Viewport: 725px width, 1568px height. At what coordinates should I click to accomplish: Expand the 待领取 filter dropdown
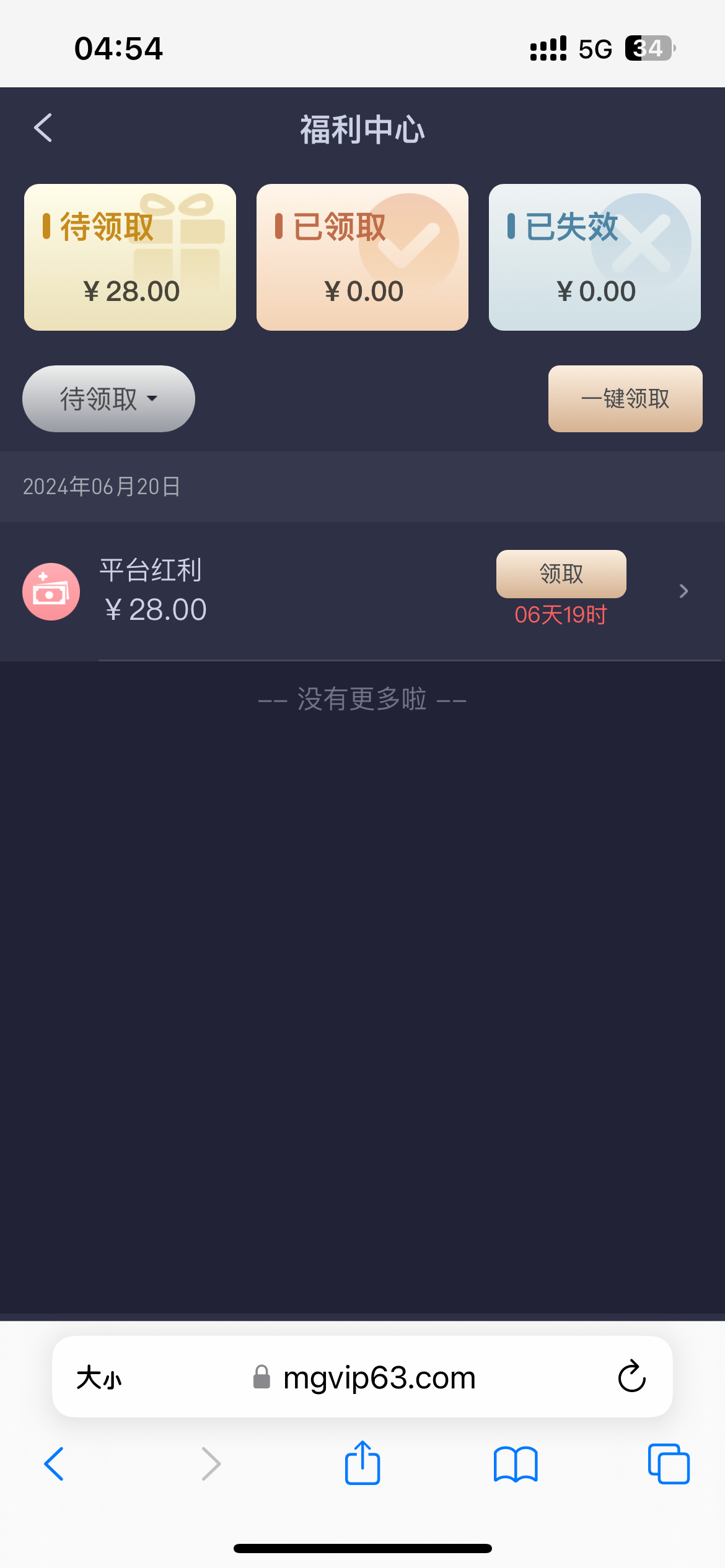[108, 399]
